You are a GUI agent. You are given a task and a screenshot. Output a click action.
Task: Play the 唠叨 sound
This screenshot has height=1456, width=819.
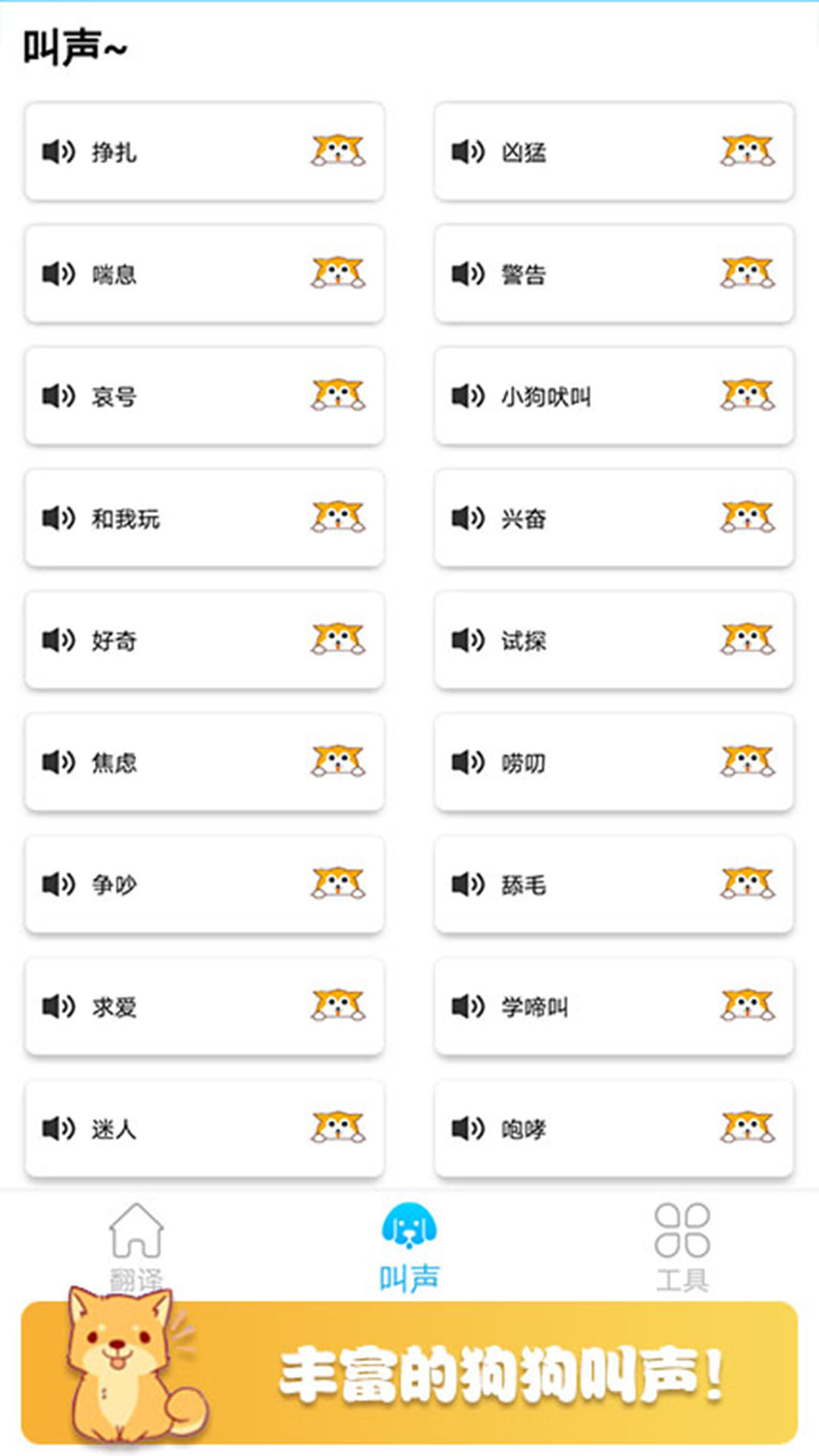tap(613, 762)
